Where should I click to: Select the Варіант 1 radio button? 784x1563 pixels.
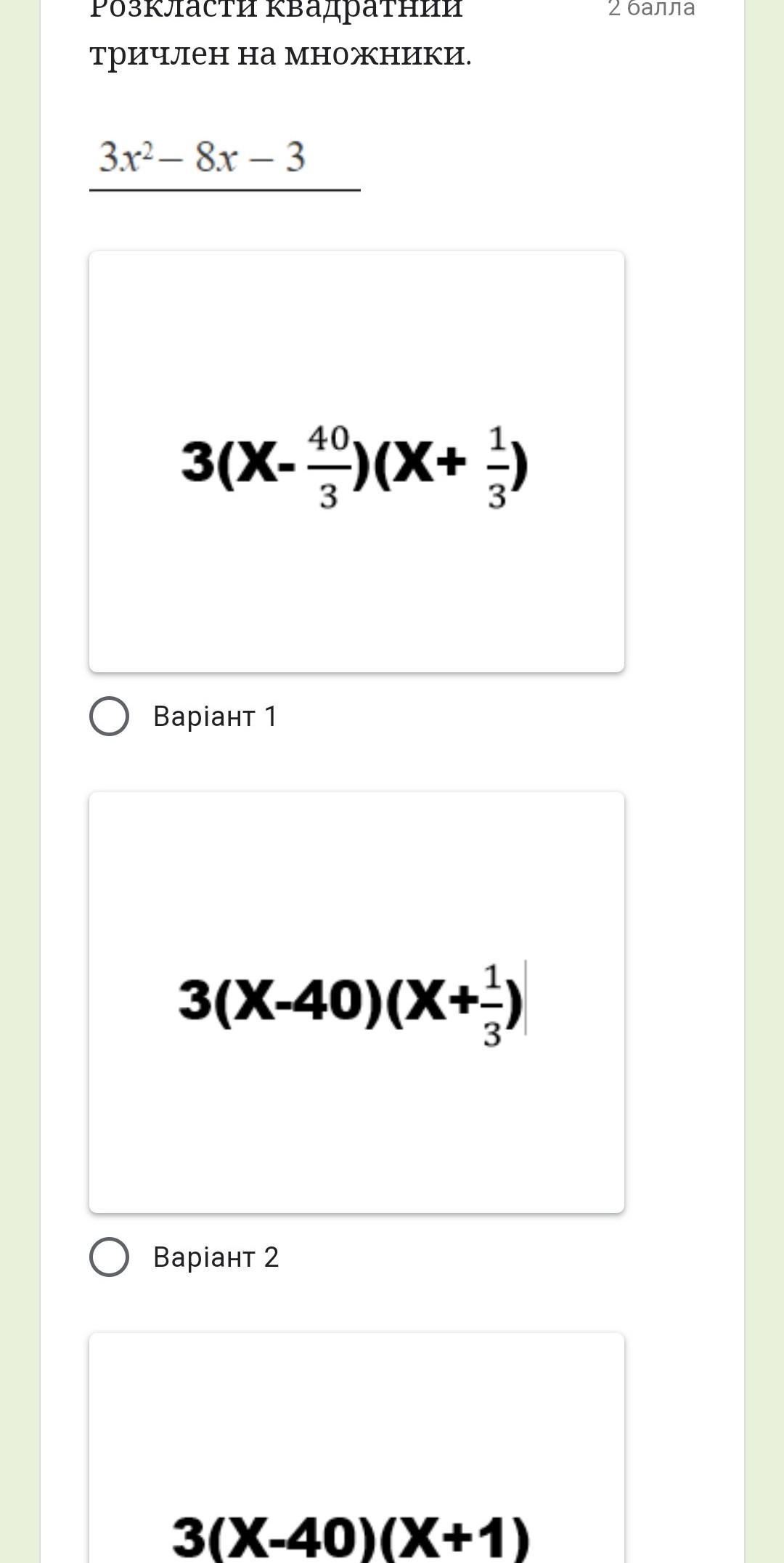(x=109, y=717)
